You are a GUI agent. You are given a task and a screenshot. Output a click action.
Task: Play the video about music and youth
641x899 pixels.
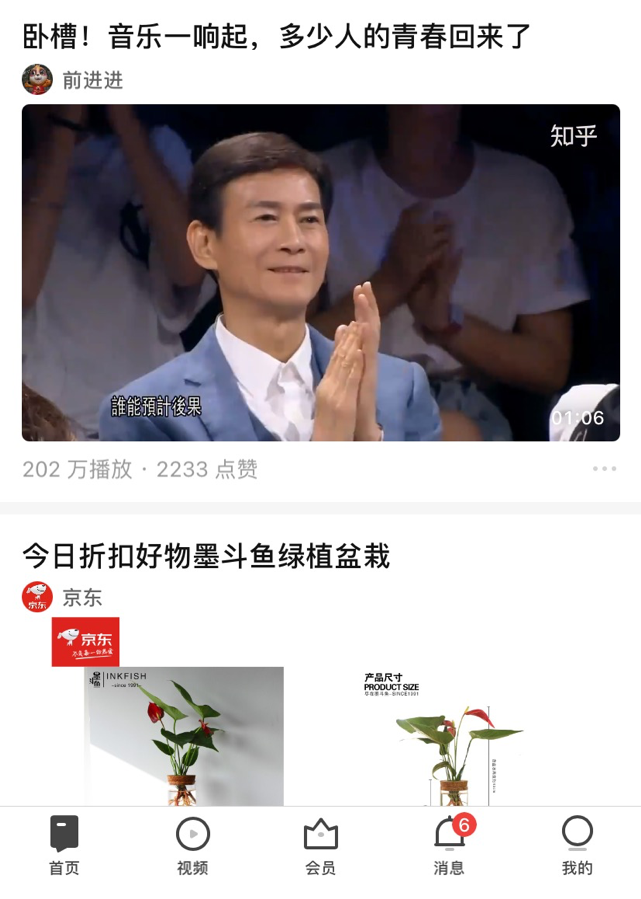pos(320,272)
